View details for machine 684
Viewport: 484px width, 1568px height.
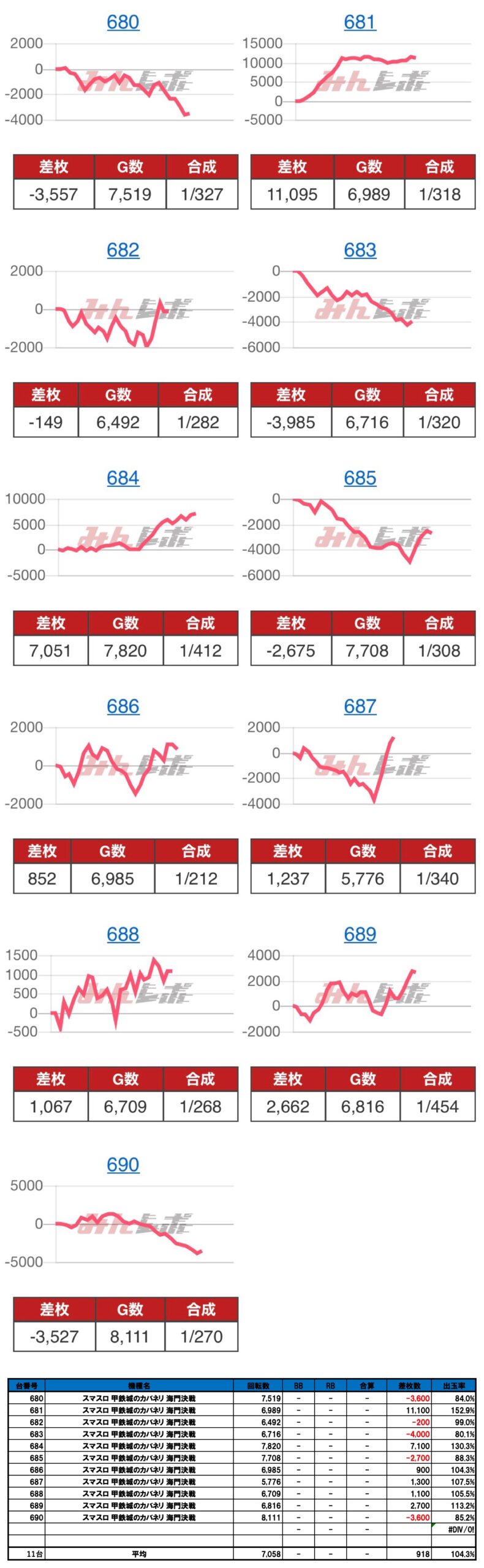pos(123,478)
